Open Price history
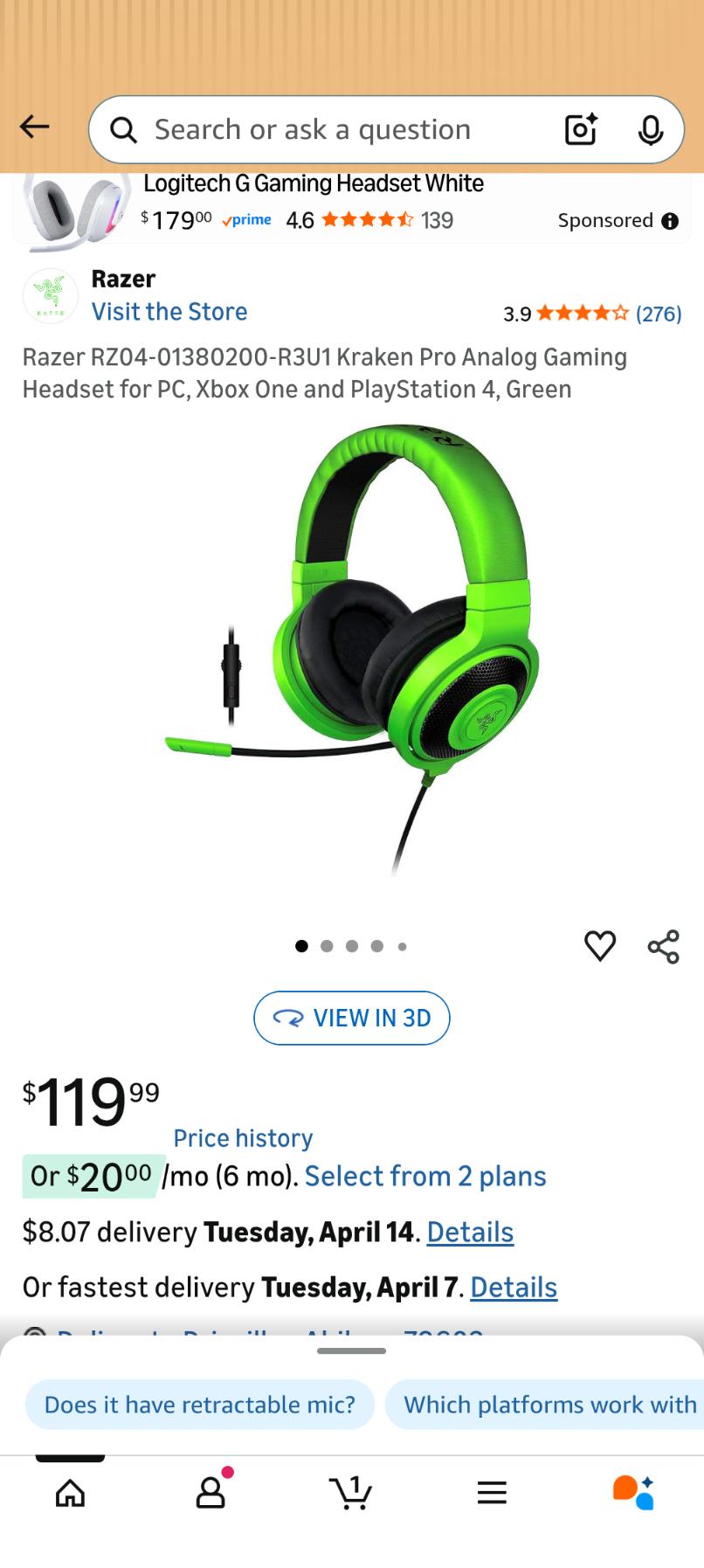Screen dimensions: 704x1568 coord(243,1138)
